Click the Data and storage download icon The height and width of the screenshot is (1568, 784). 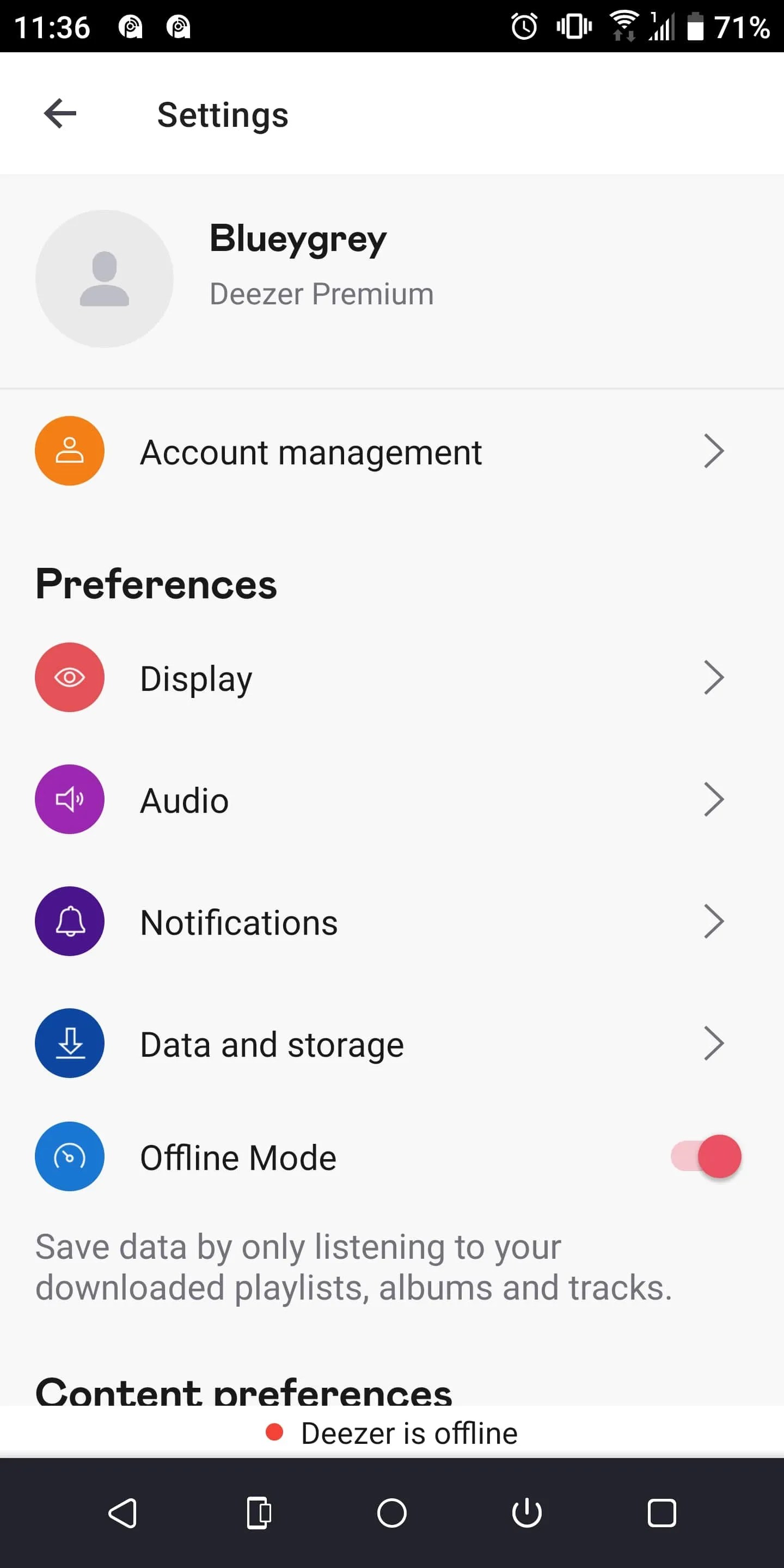(69, 1043)
